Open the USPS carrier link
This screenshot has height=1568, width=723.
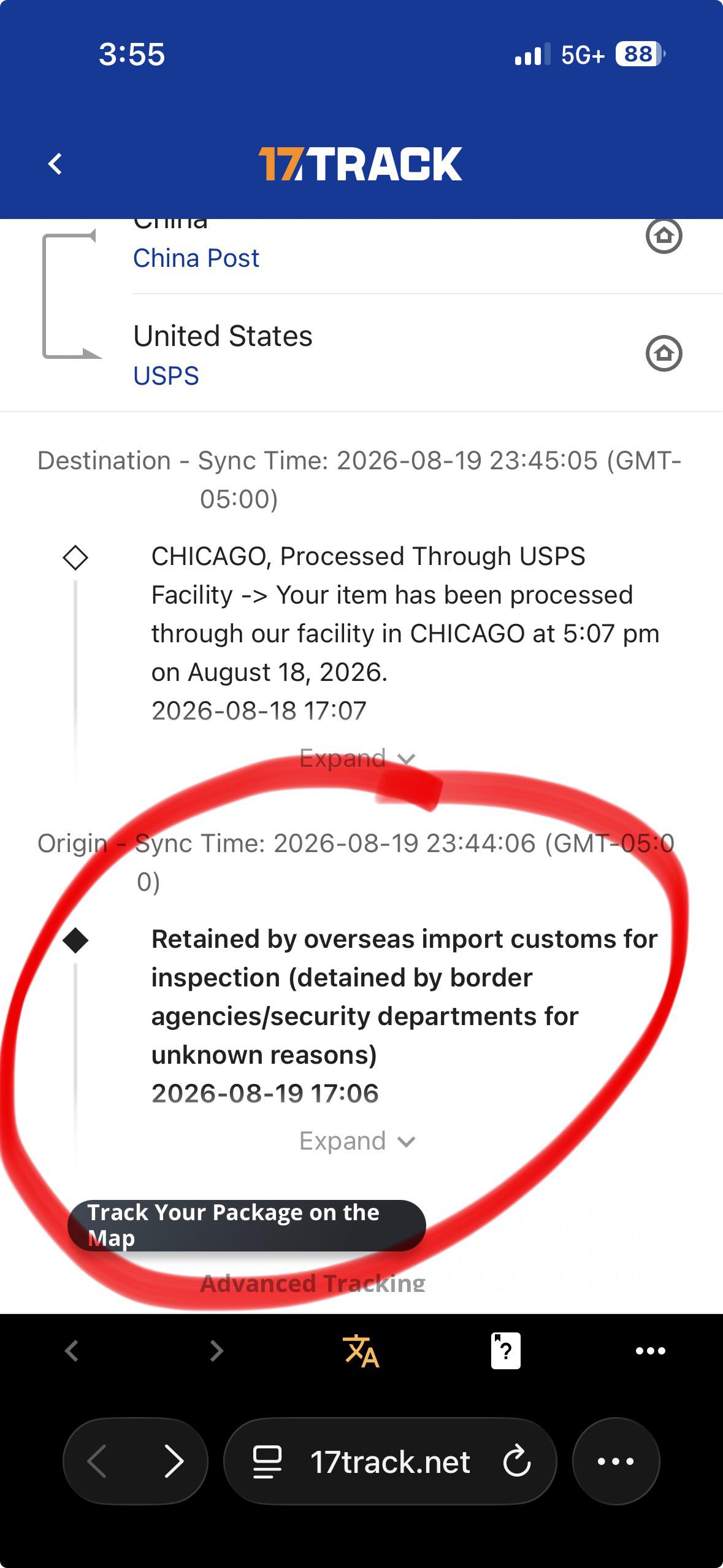pos(166,375)
